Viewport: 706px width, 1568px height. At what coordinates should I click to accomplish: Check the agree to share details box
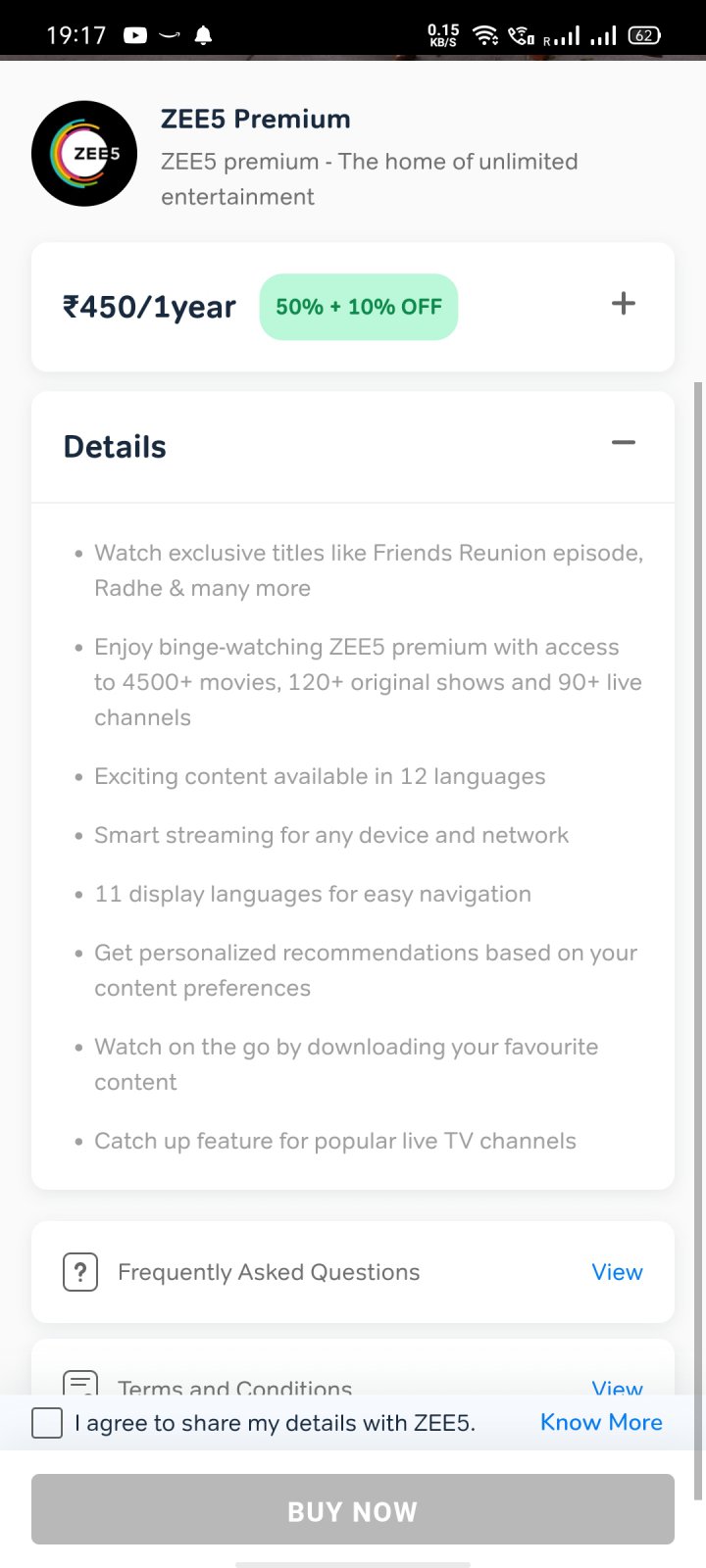point(47,1423)
